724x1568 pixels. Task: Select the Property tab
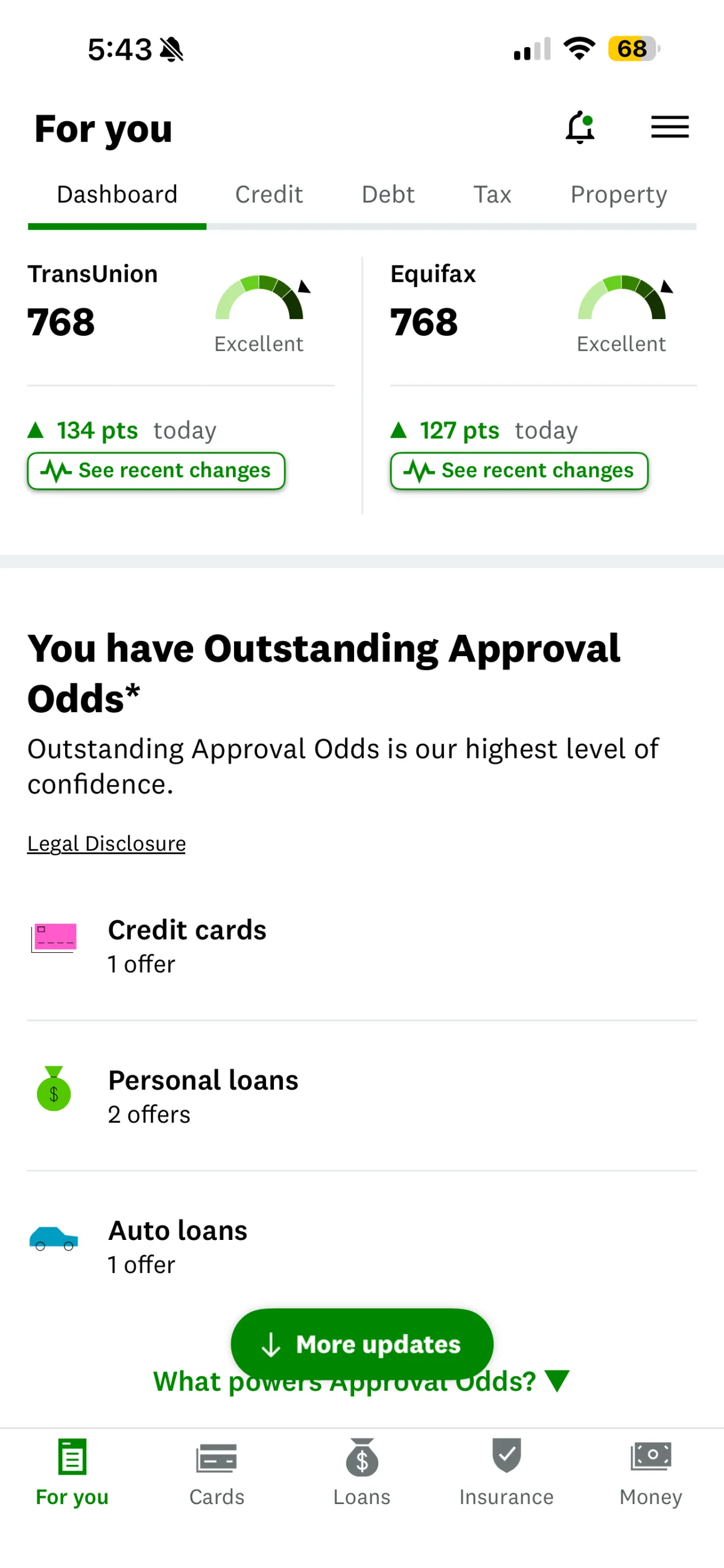click(618, 195)
